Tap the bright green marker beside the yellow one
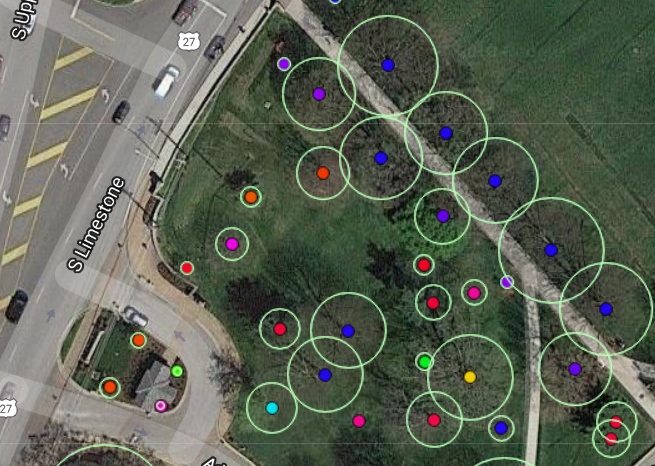This screenshot has height=466, width=655. coord(424,362)
